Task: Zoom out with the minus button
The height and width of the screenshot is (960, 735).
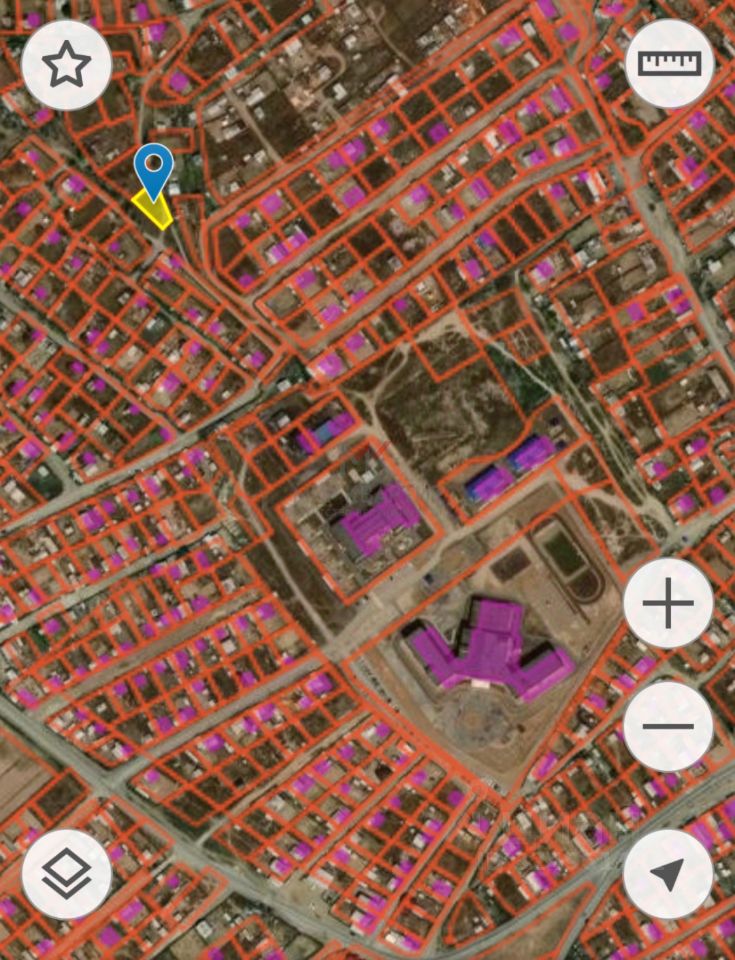Action: point(668,726)
